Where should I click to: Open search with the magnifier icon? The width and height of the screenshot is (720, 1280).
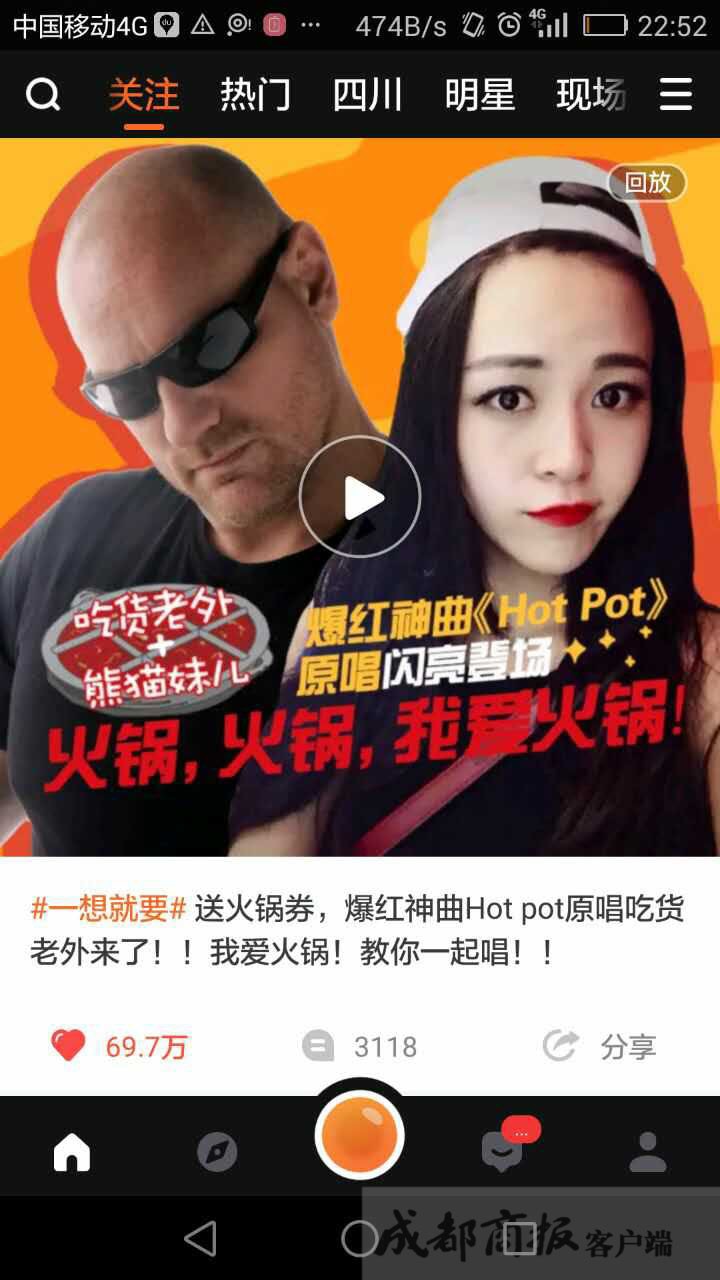point(43,96)
